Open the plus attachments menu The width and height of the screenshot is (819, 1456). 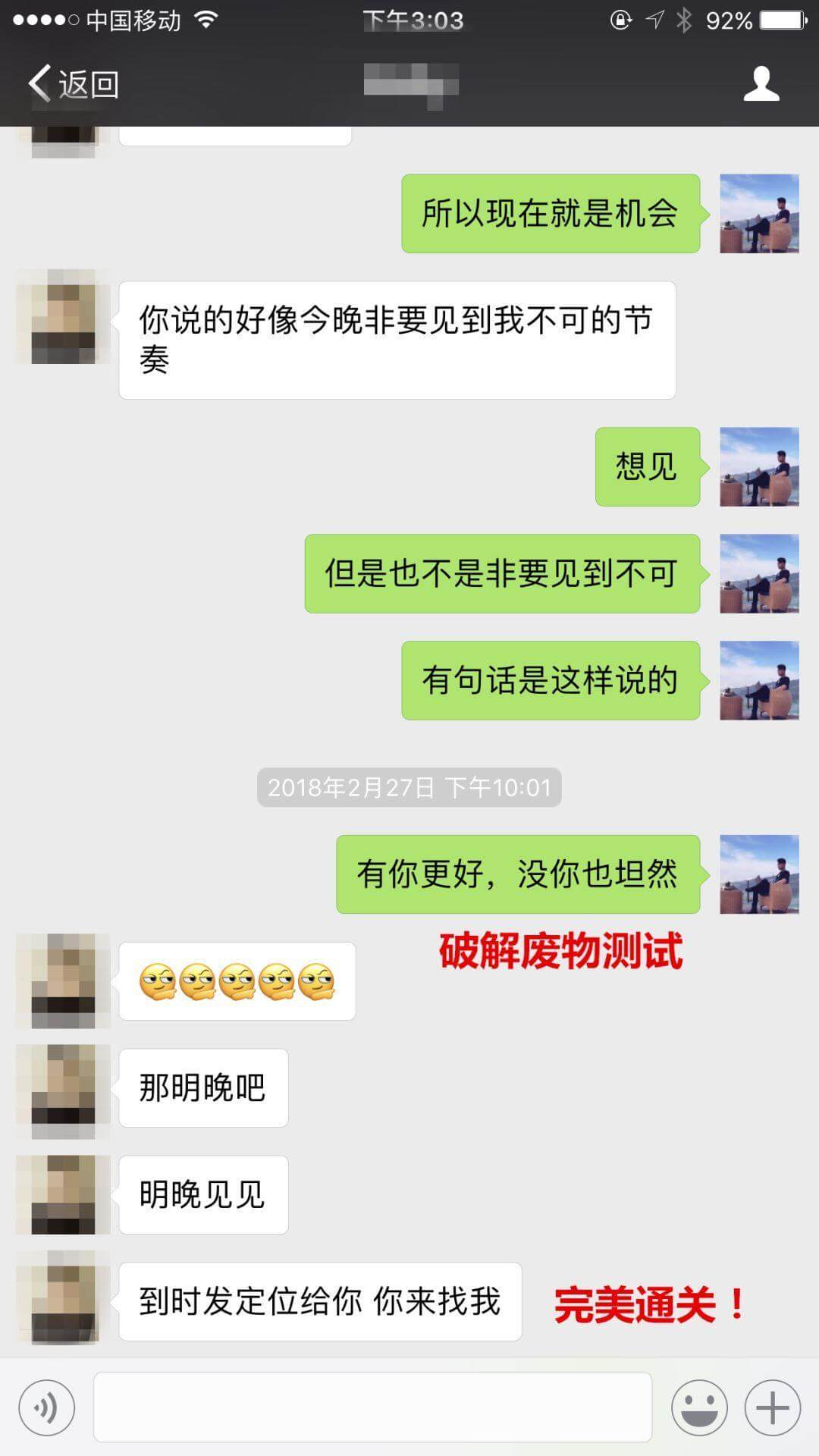[x=772, y=1408]
